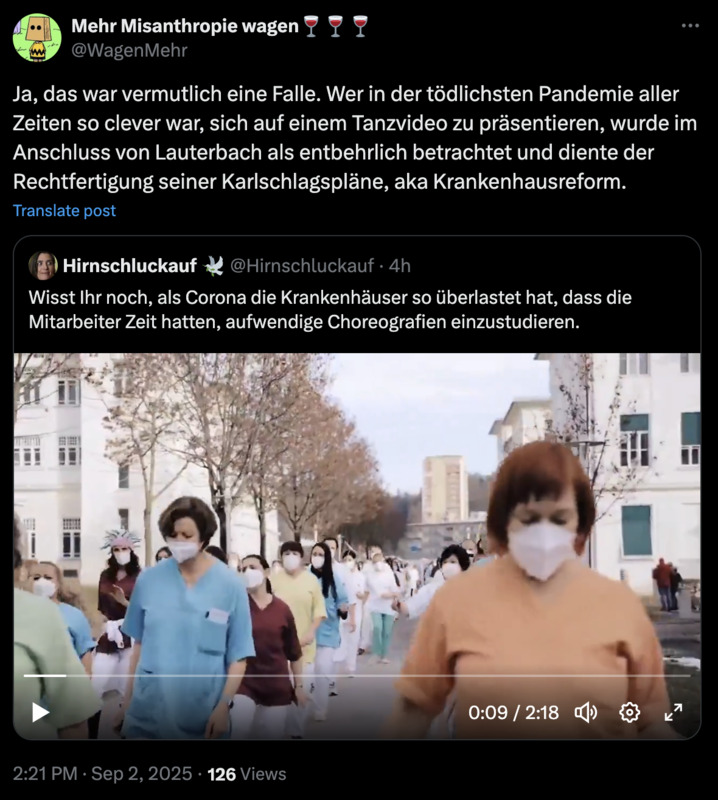This screenshot has height=800, width=718.
Task: Open the 126 Views details
Action: (246, 774)
